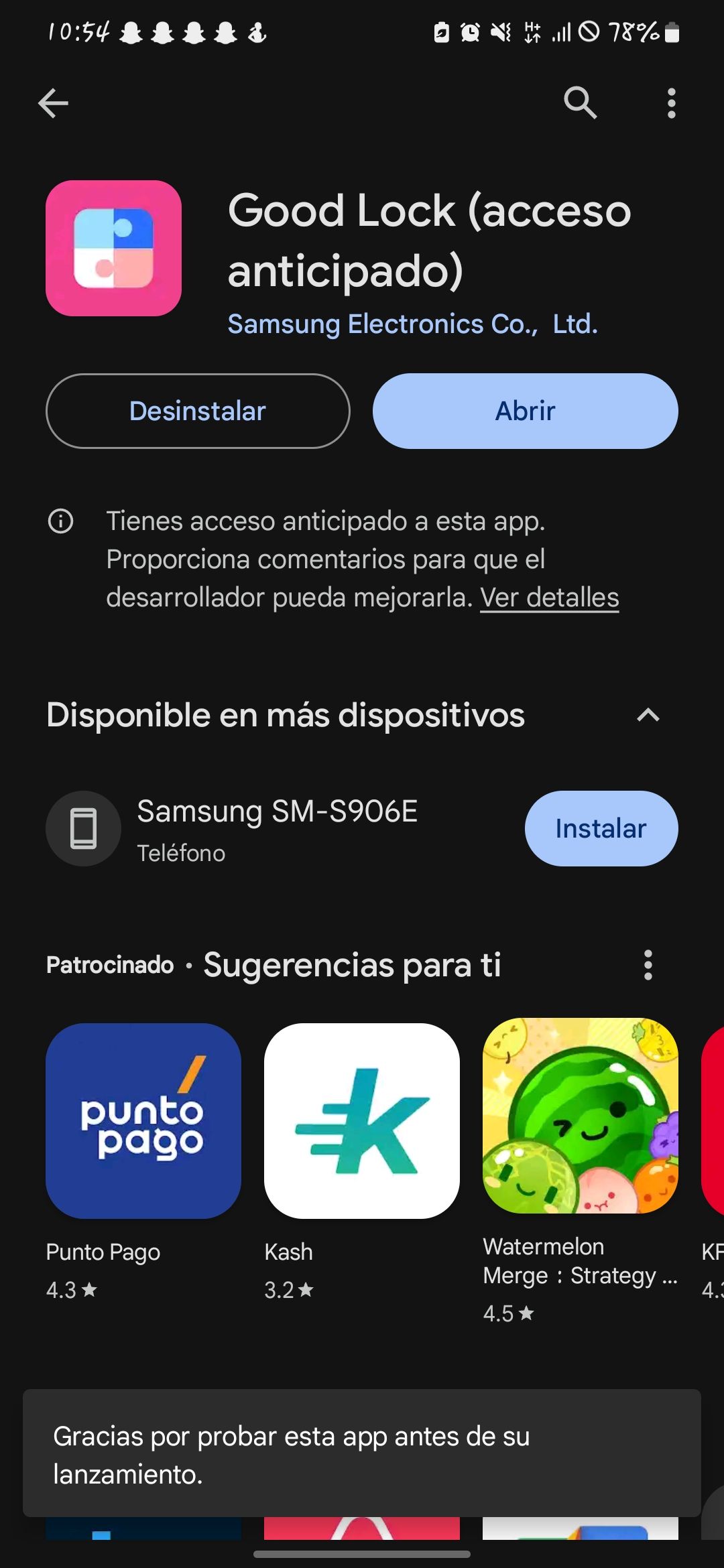Tap the info icon next to early access notice
Screen dimensions: 724x1568
click(x=61, y=521)
